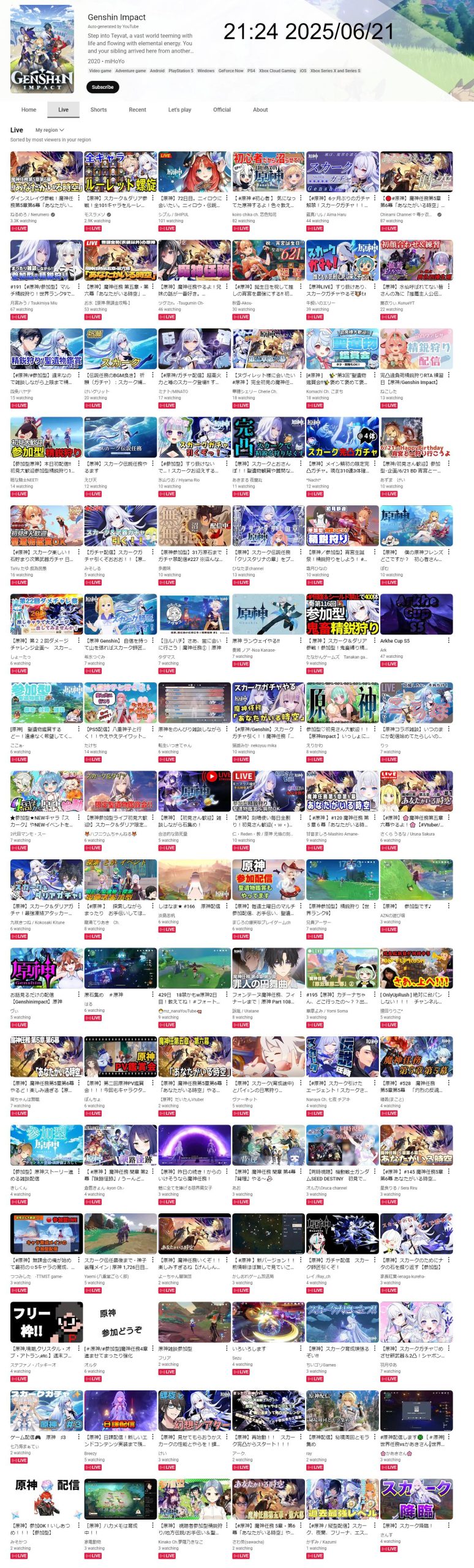This screenshot has height=1568, width=474.
Task: Open the Arkhe Cup S5 live stream
Action: [x=416, y=614]
